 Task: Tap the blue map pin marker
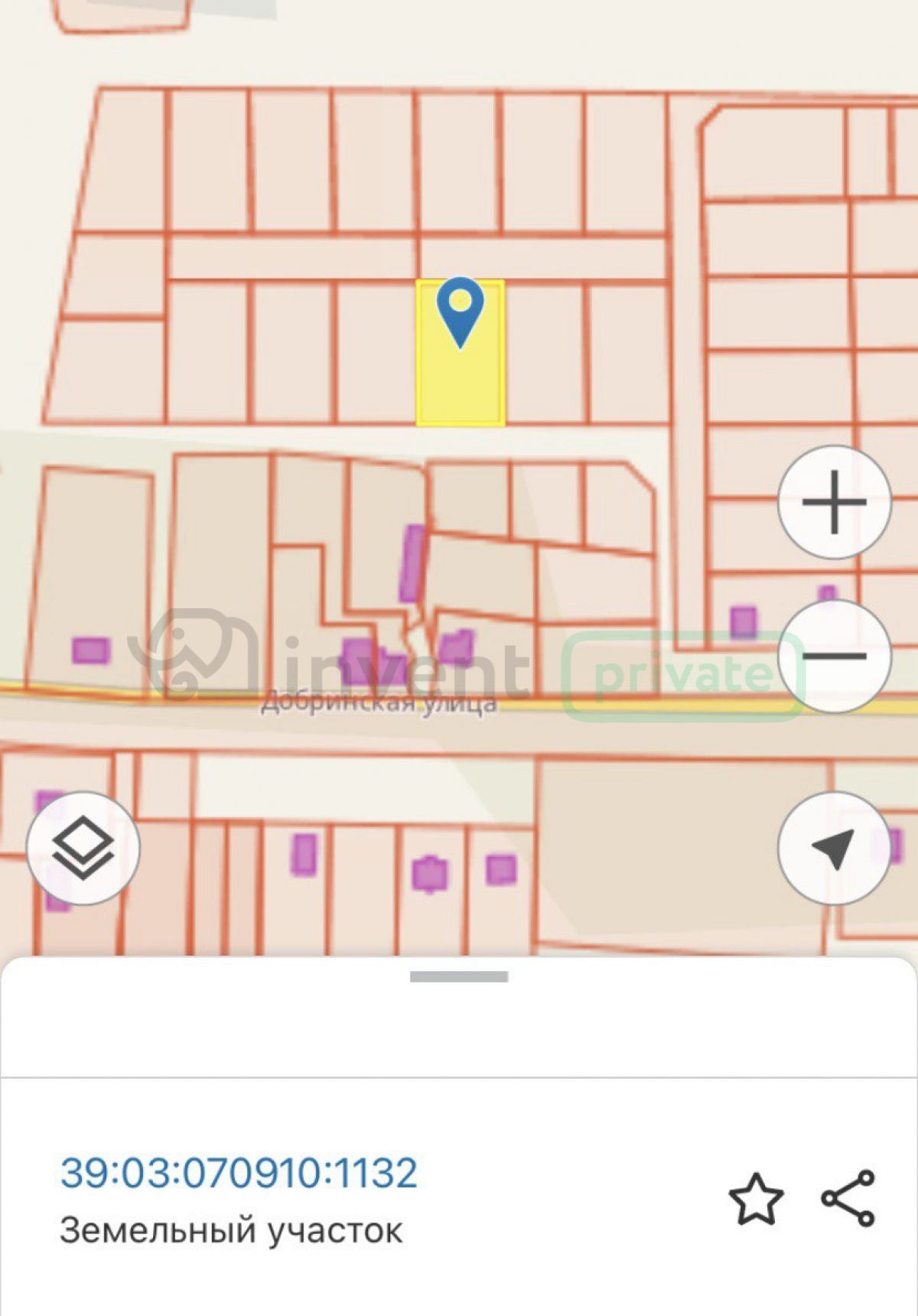(x=460, y=310)
